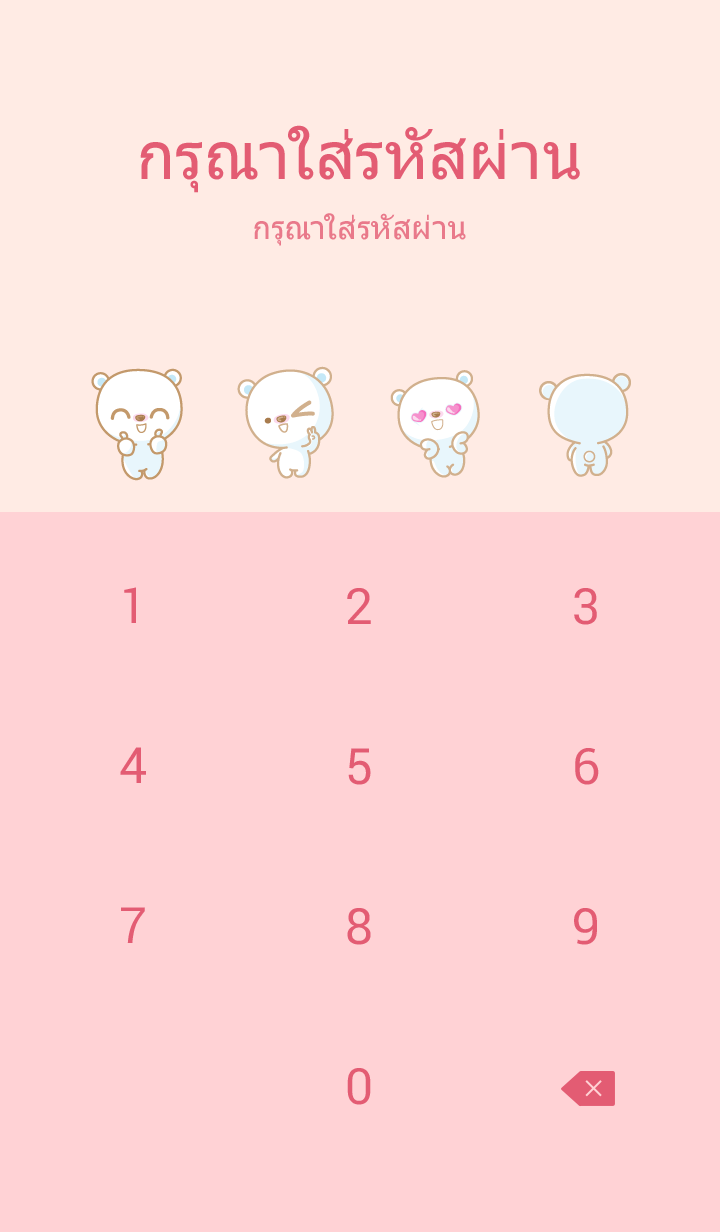Enter digit 0 for the passcode
Screen dimensions: 720x1232
click(359, 1087)
